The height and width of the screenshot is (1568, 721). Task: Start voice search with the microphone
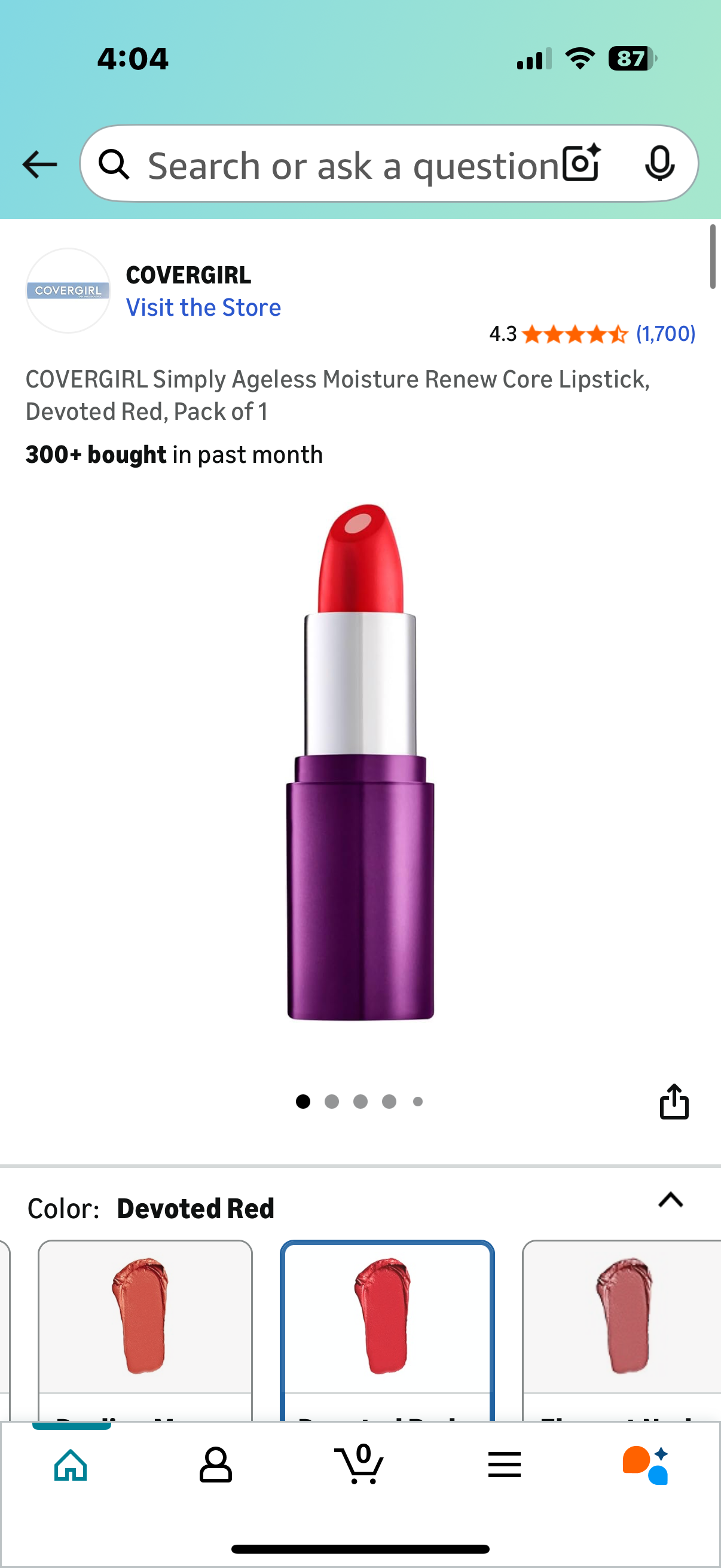pyautogui.click(x=659, y=164)
